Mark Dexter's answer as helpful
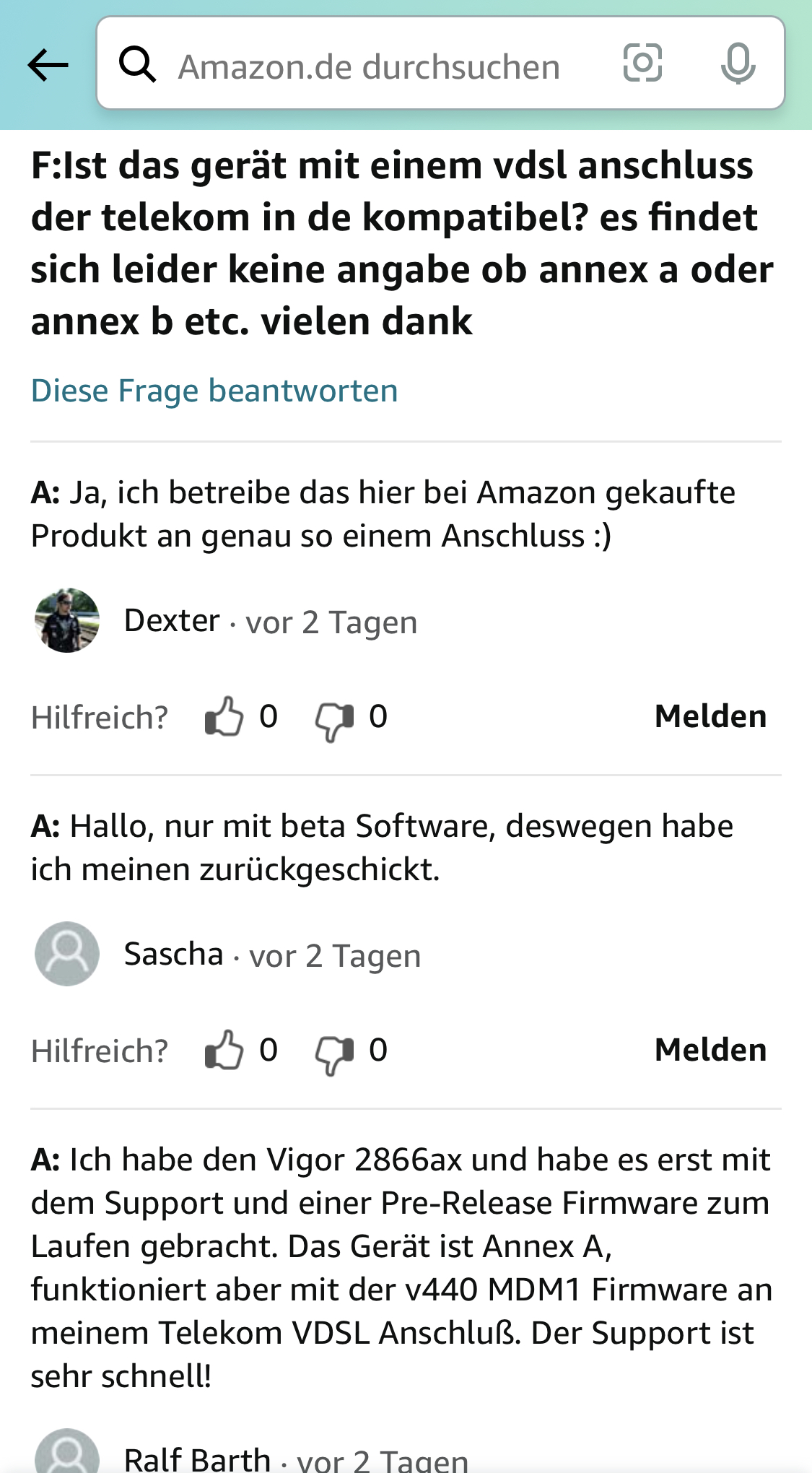This screenshot has height=1473, width=812. click(x=224, y=717)
